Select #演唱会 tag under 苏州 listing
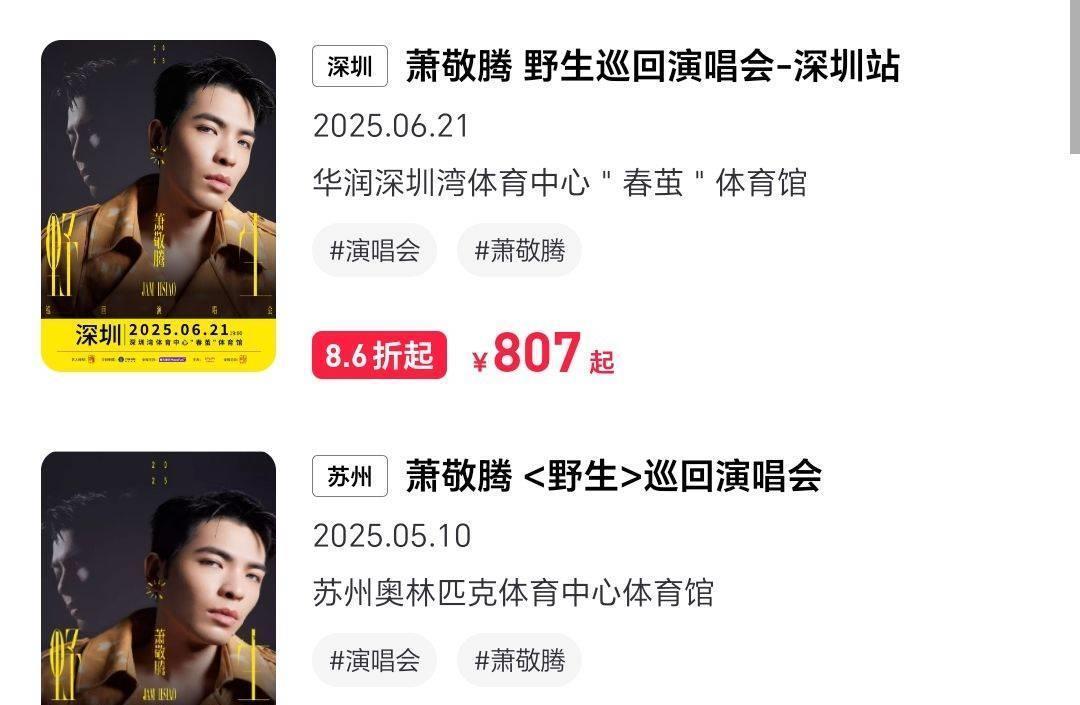The height and width of the screenshot is (705, 1080). (375, 660)
